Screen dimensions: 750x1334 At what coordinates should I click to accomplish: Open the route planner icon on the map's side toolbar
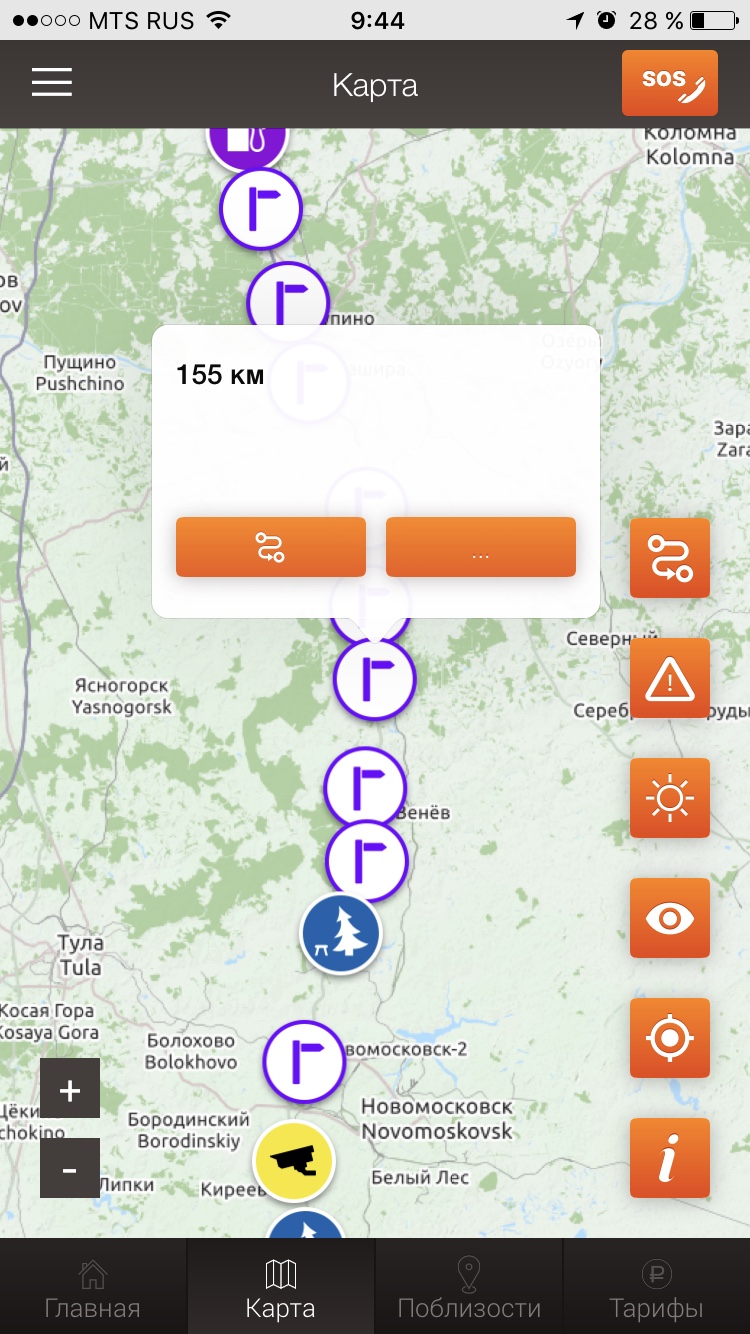point(670,558)
